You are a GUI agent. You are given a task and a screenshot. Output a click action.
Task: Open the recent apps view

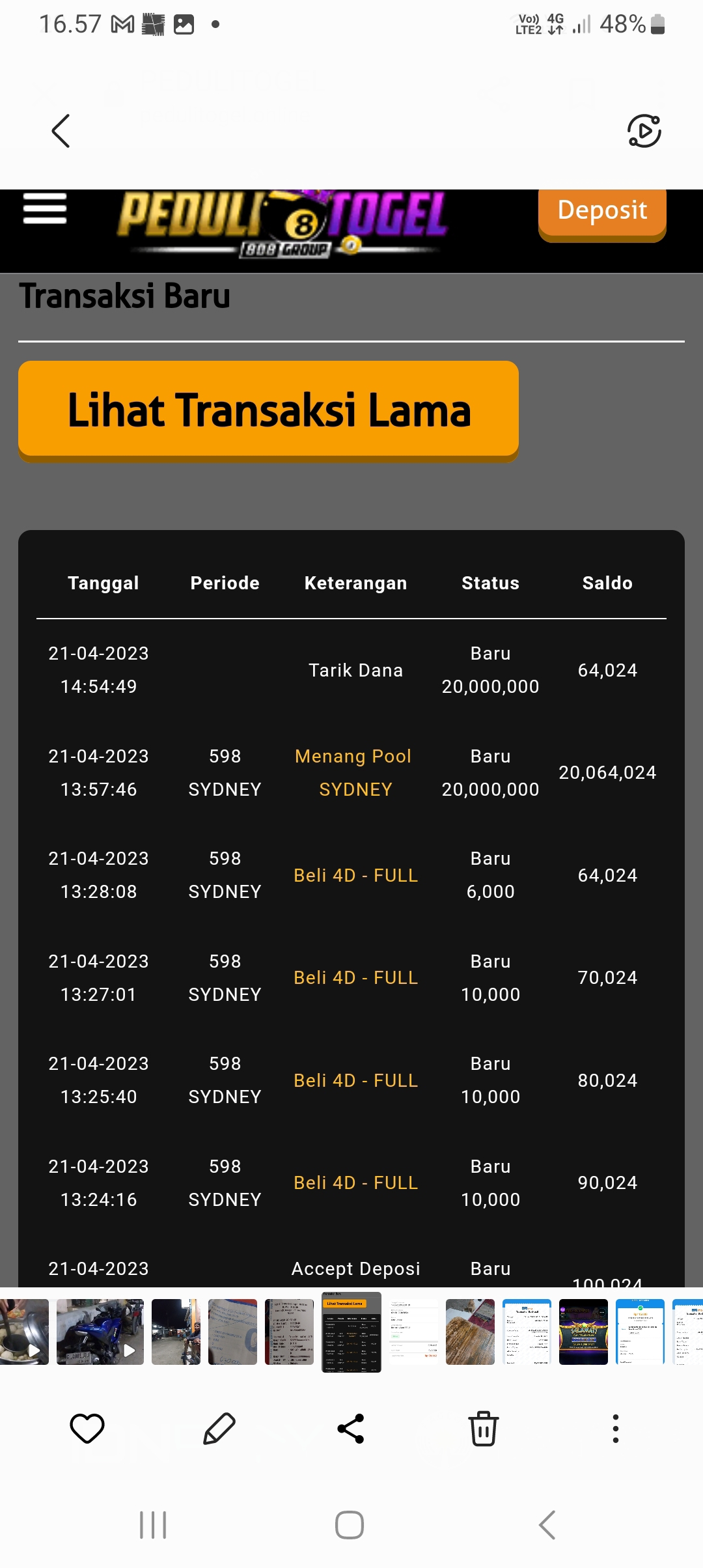(x=154, y=1525)
